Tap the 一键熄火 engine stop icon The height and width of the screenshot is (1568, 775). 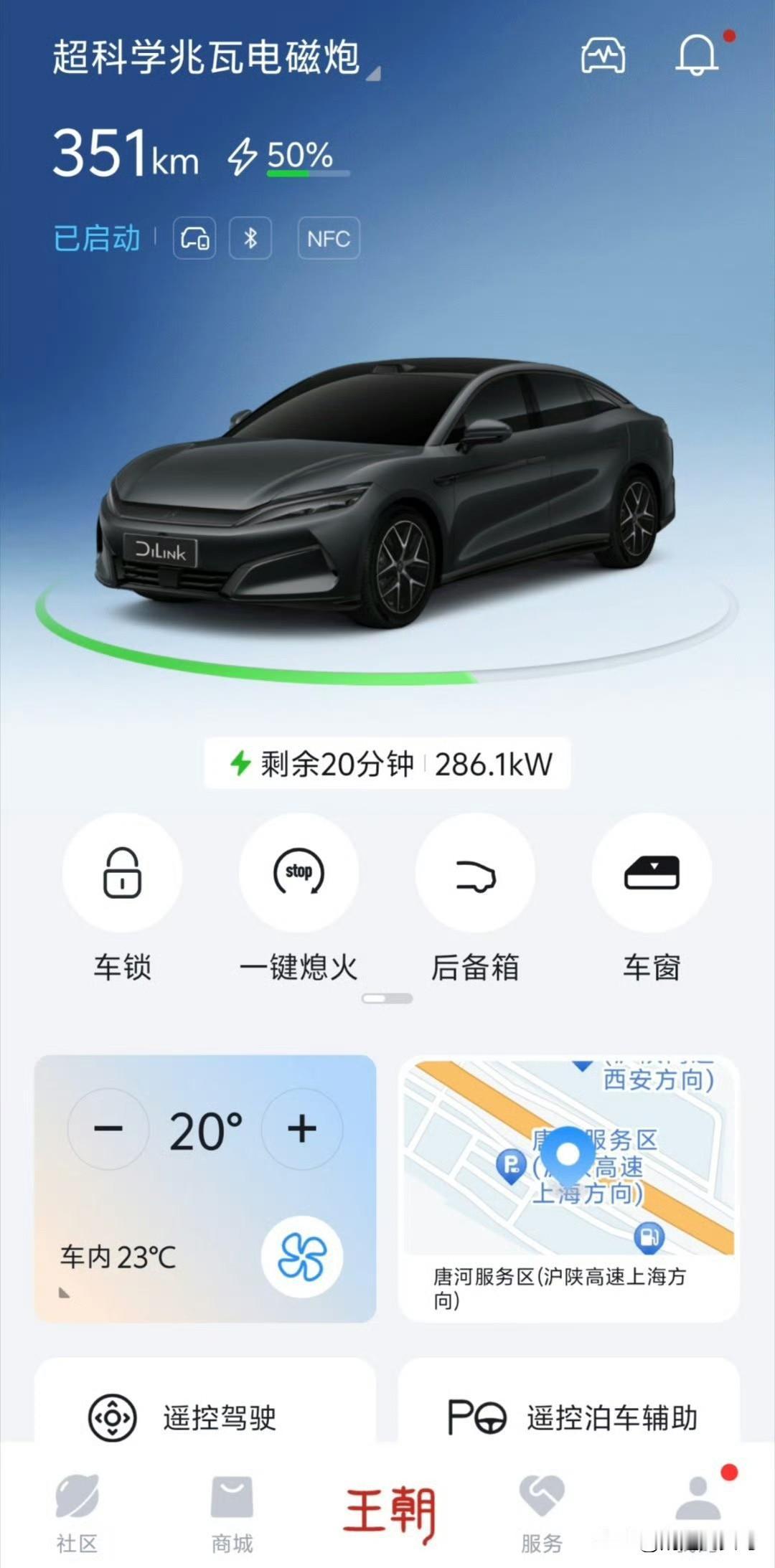point(298,872)
